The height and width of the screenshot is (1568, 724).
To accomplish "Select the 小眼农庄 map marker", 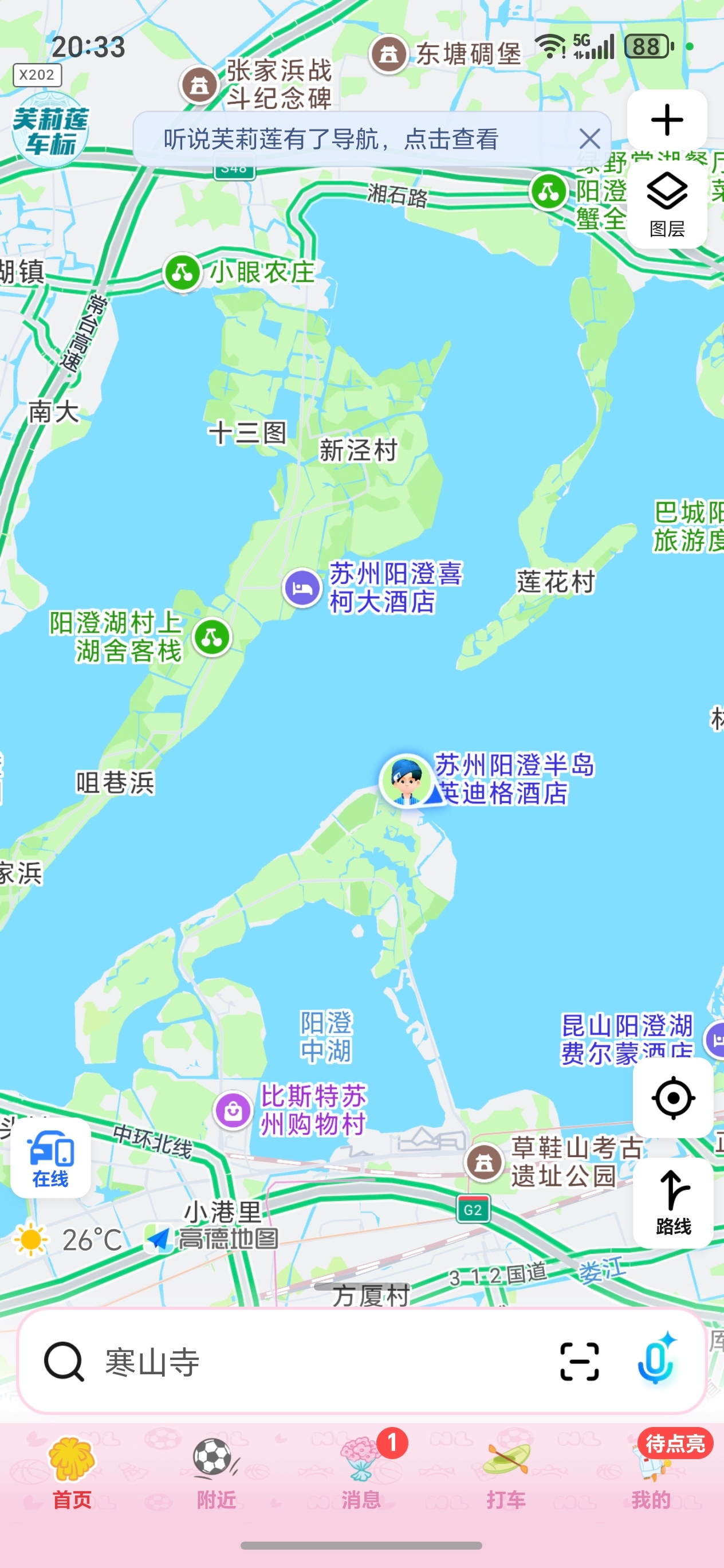I will 183,273.
